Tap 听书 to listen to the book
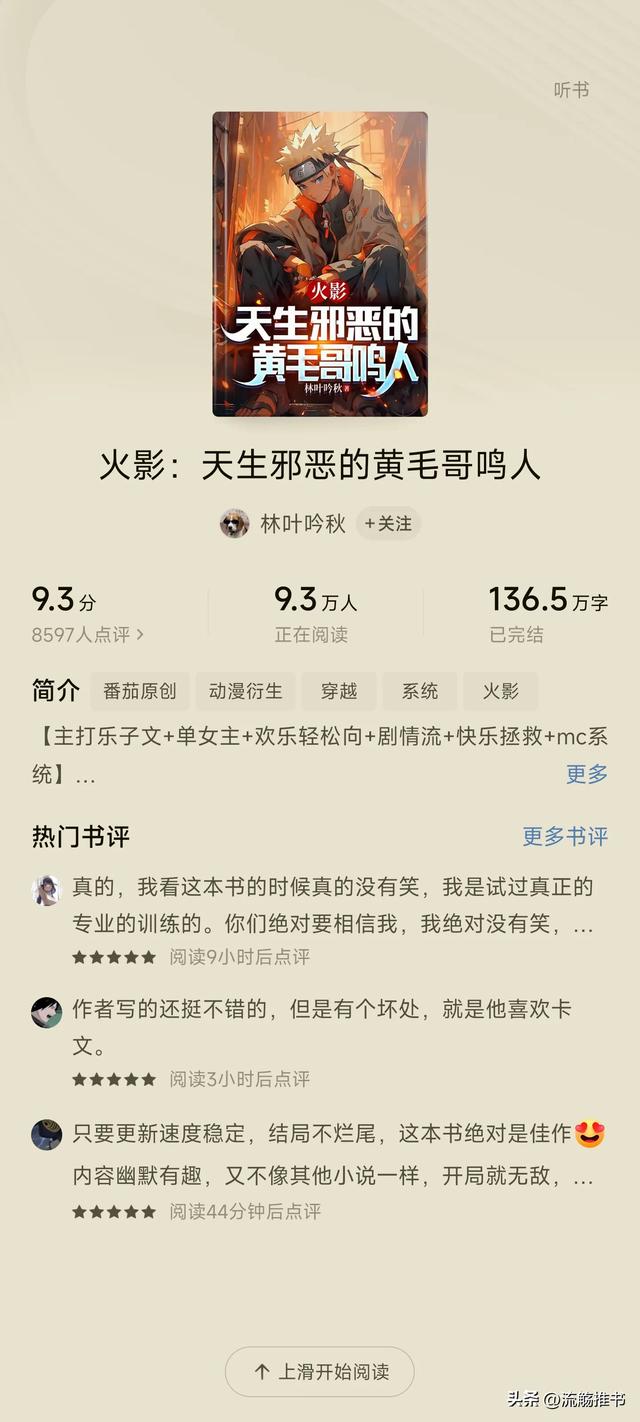The height and width of the screenshot is (1422, 640). pyautogui.click(x=571, y=90)
